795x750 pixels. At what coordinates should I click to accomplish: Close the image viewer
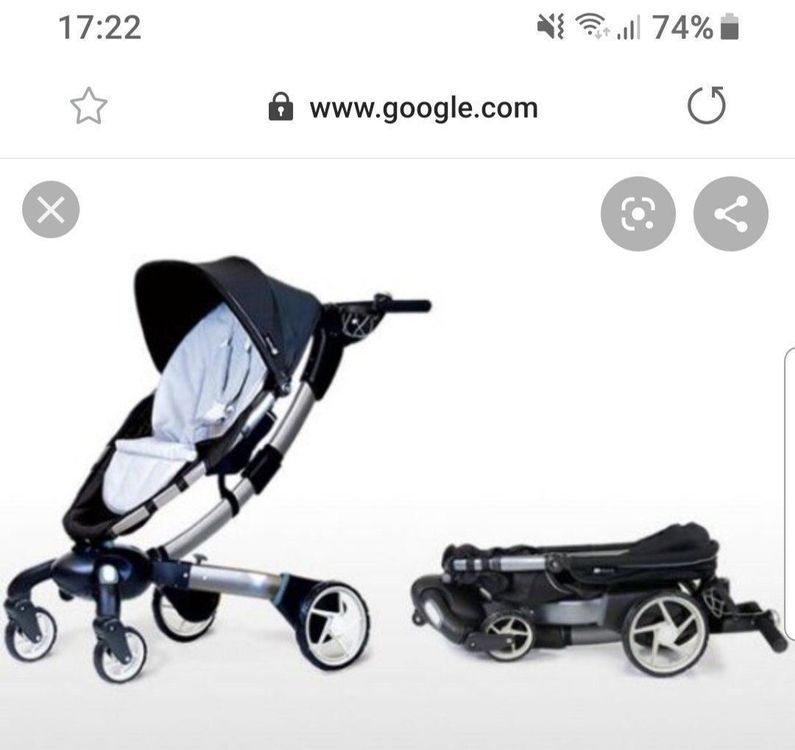pyautogui.click(x=51, y=210)
